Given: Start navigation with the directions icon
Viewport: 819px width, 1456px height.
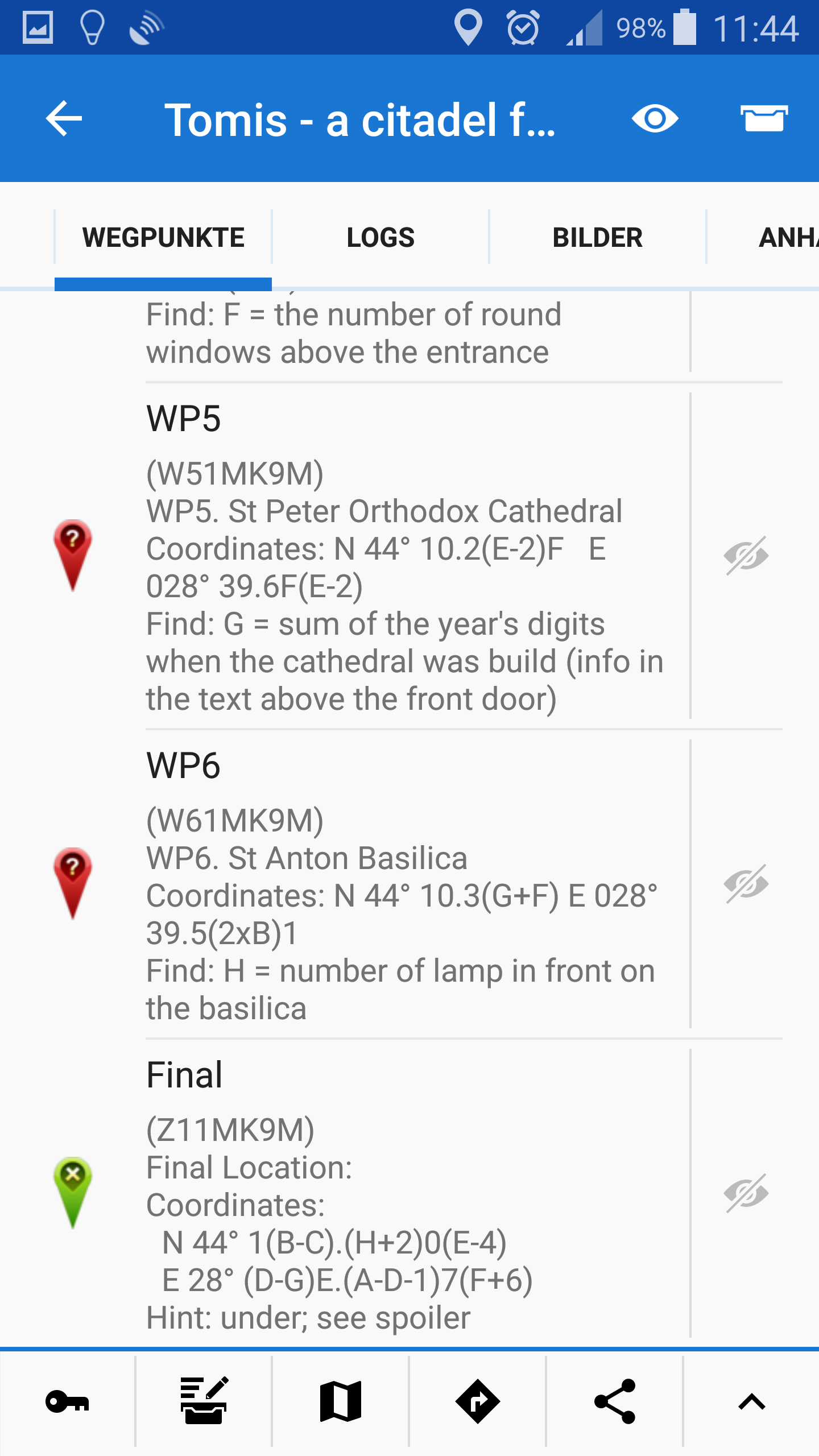Looking at the screenshot, I should coord(478,1401).
